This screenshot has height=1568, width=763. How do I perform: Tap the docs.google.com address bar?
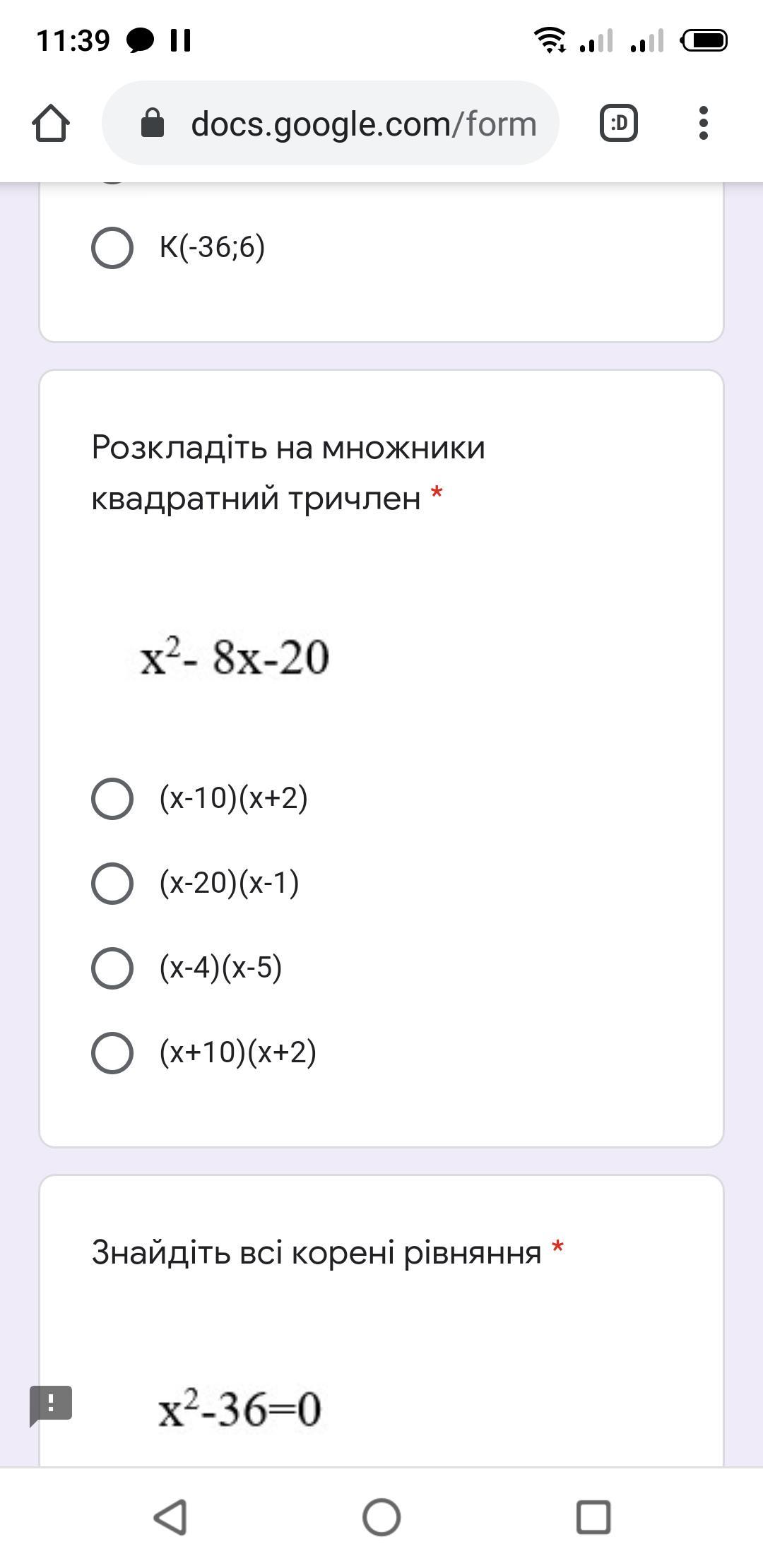coord(331,123)
